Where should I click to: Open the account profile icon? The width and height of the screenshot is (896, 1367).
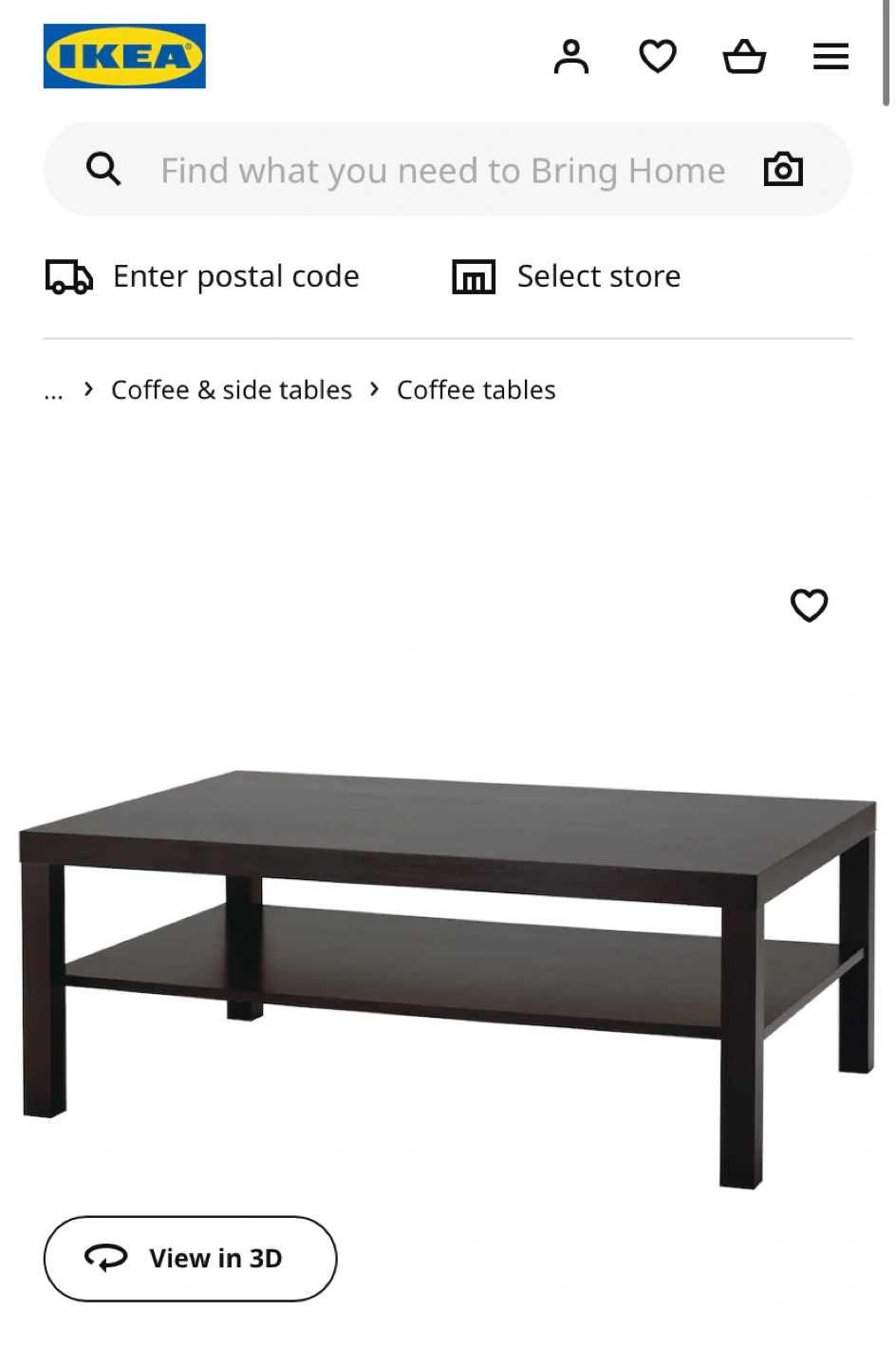pyautogui.click(x=571, y=57)
